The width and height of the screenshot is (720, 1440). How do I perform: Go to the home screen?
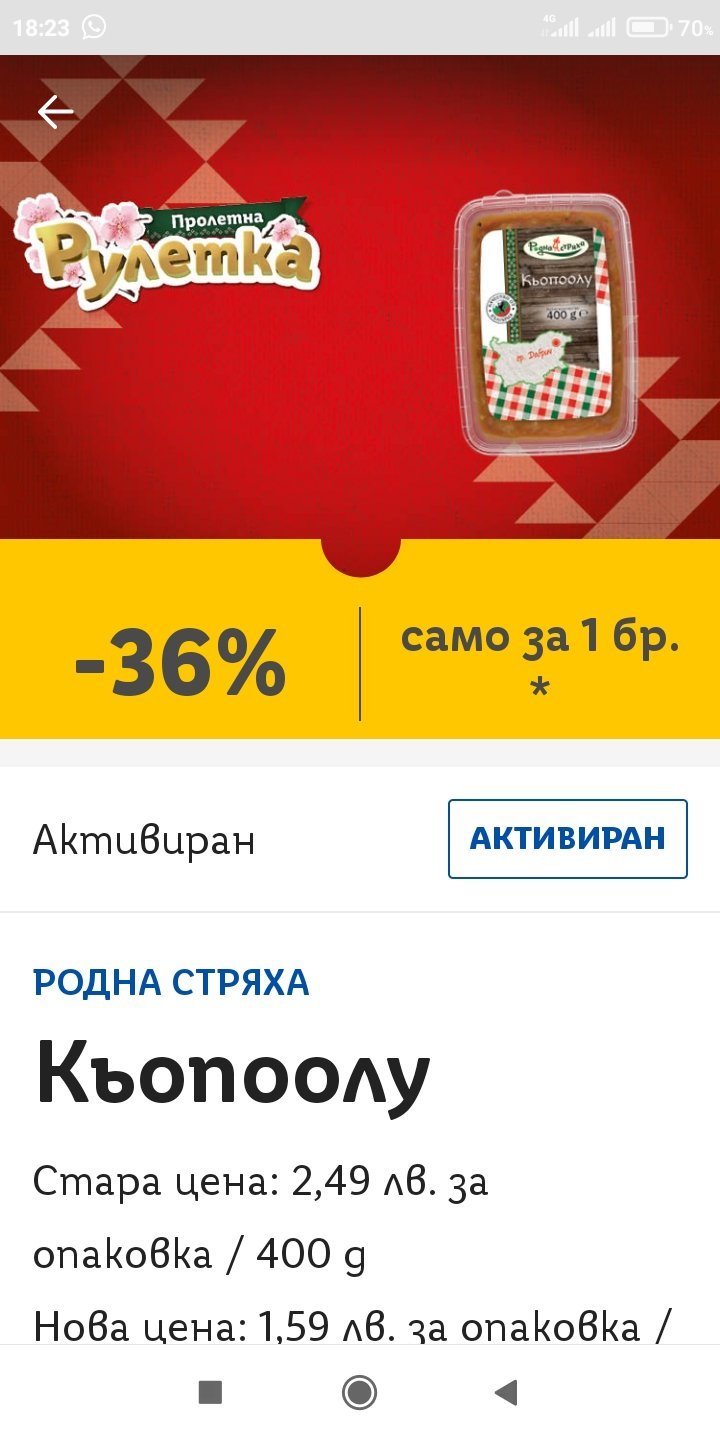(359, 1392)
